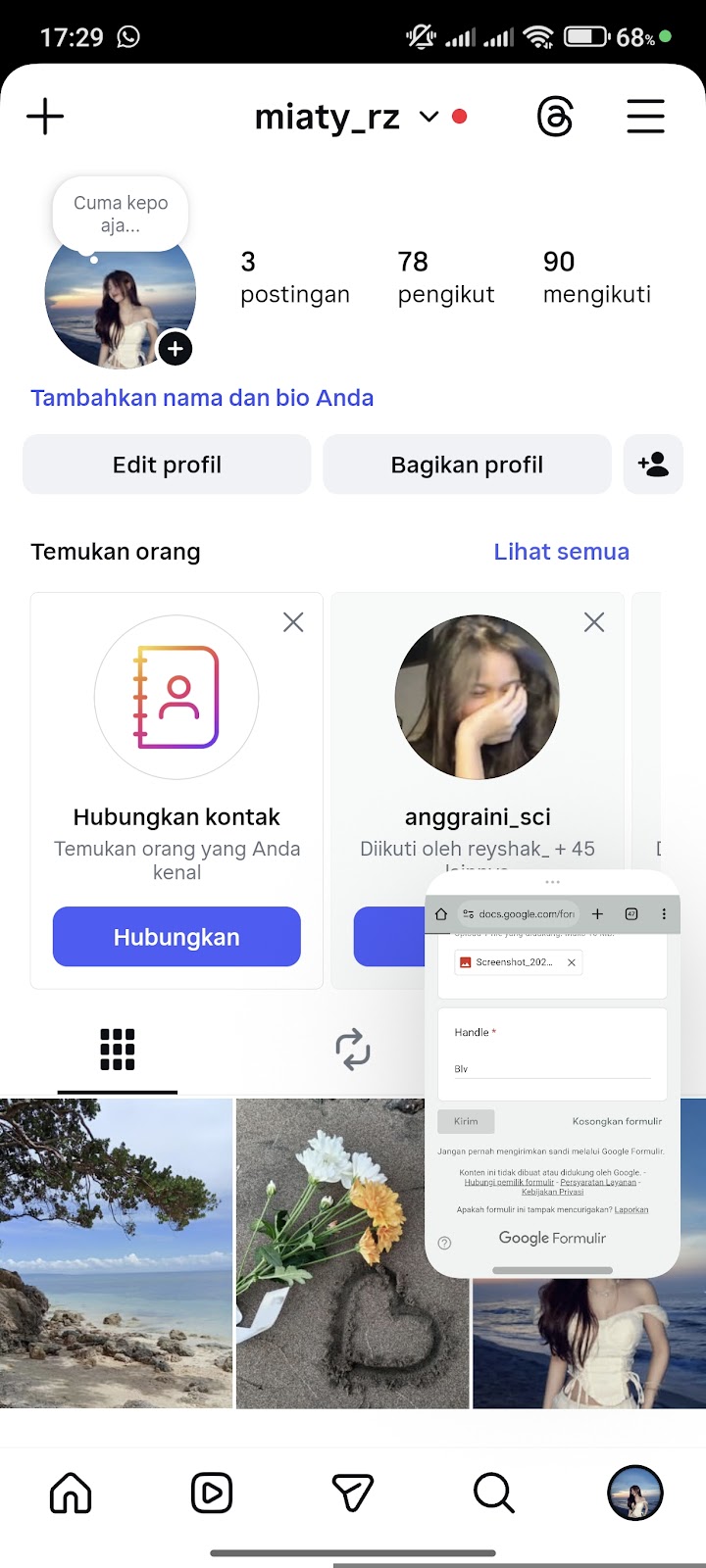Image resolution: width=706 pixels, height=1568 pixels.
Task: Go to the Home feed tab
Action: (71, 1494)
